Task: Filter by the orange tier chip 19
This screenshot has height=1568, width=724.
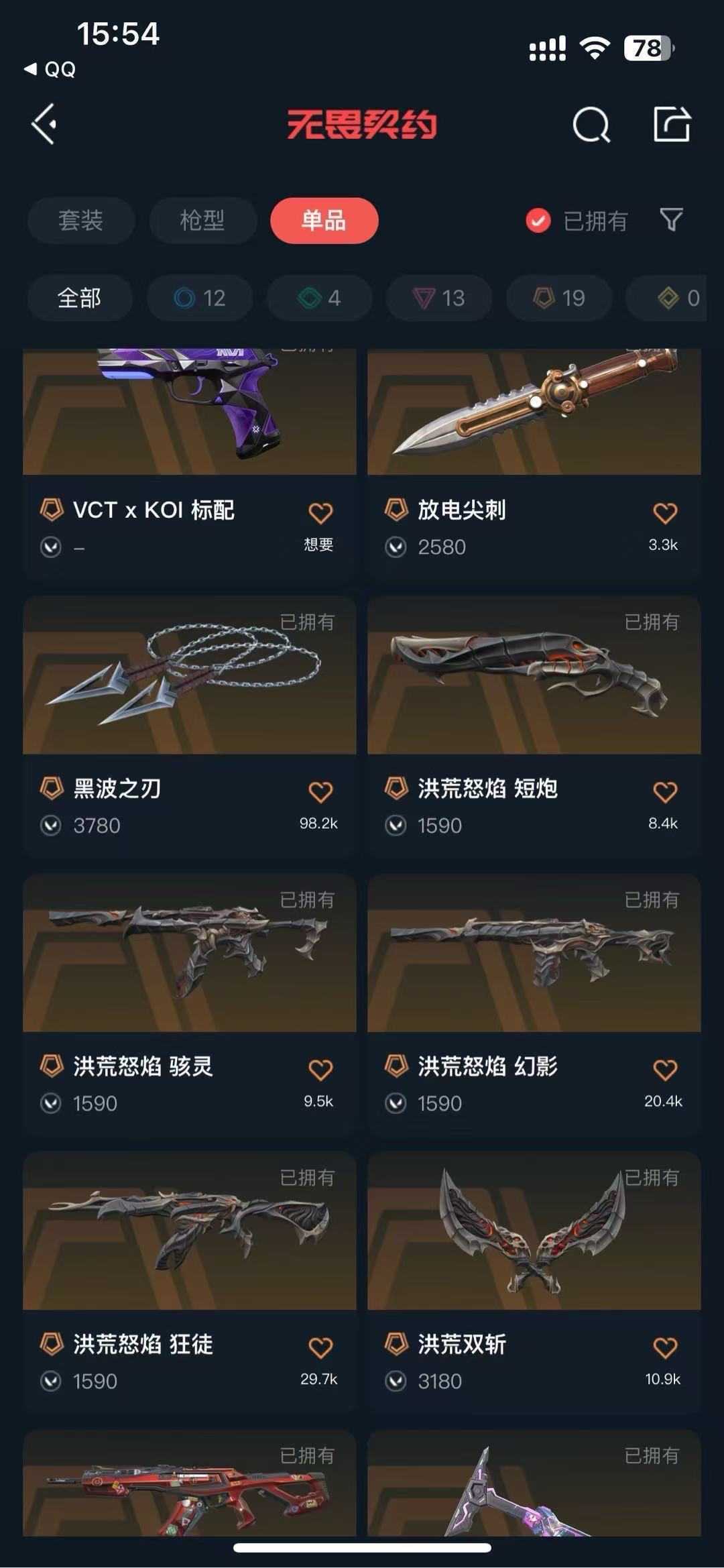Action: point(559,298)
